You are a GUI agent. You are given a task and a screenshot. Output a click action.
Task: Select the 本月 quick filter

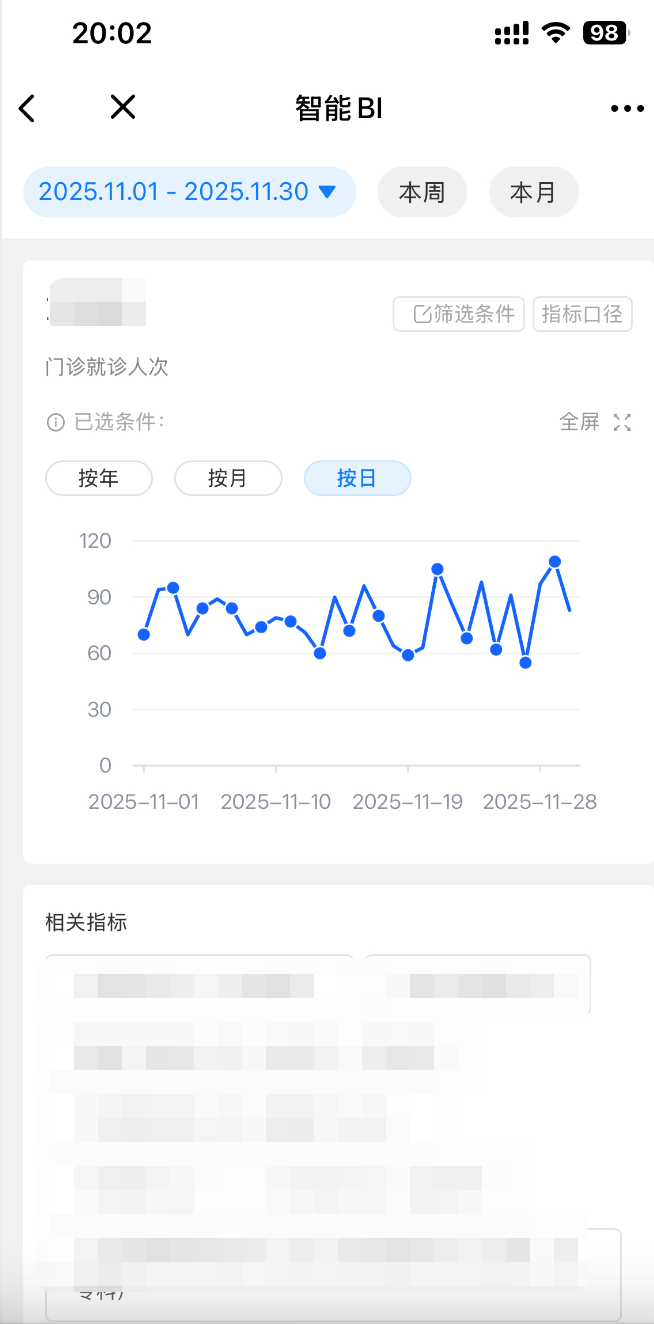(533, 192)
